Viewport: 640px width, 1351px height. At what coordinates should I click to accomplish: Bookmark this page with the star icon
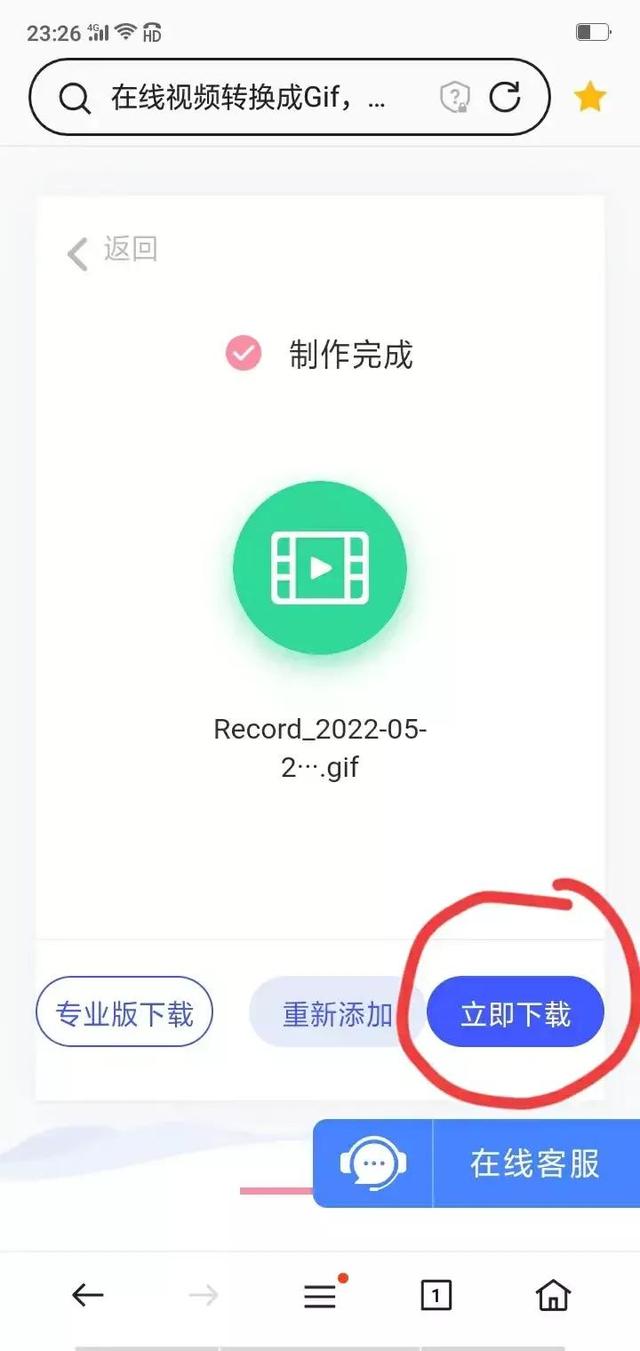(x=590, y=97)
